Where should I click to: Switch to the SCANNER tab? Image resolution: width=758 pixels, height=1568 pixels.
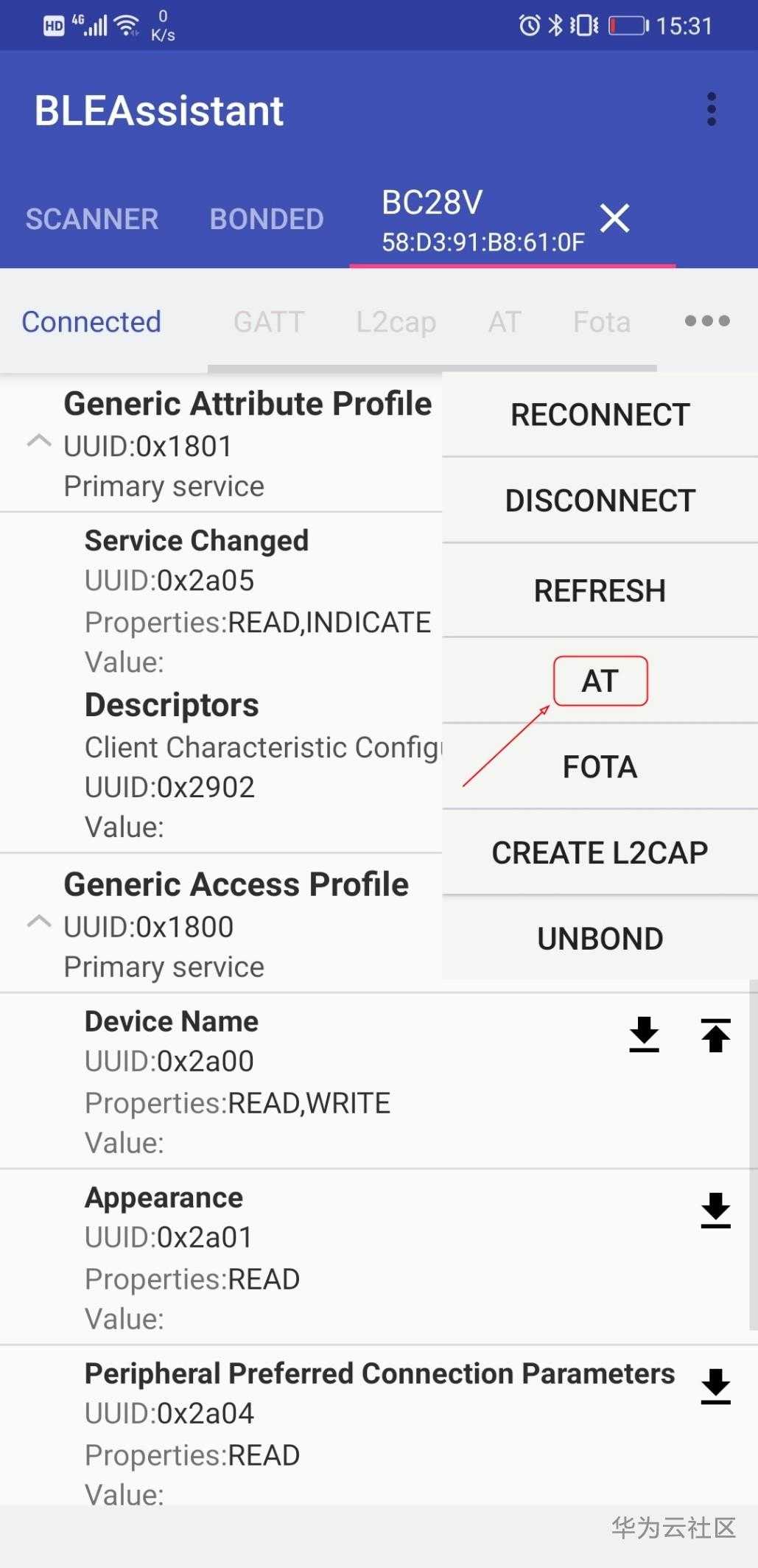[92, 219]
